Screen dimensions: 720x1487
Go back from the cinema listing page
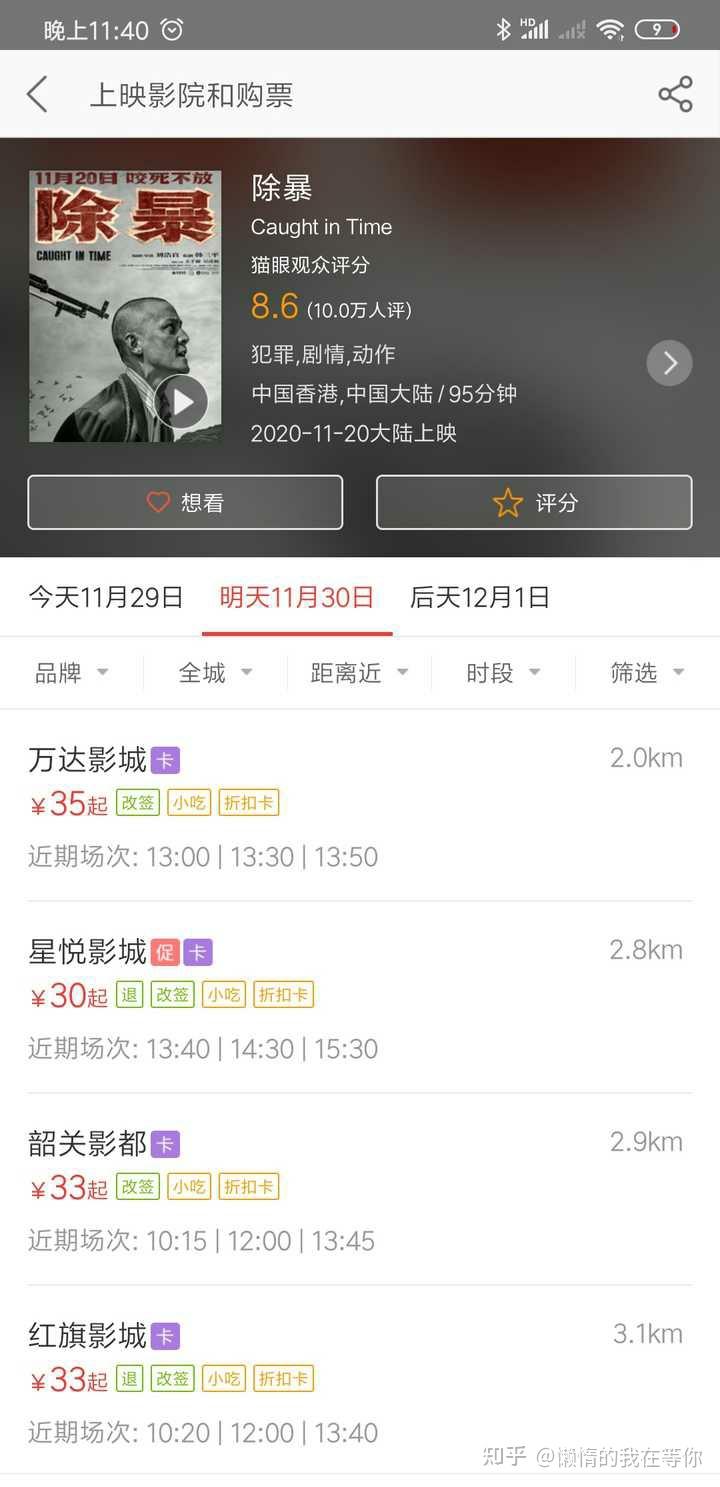click(38, 95)
